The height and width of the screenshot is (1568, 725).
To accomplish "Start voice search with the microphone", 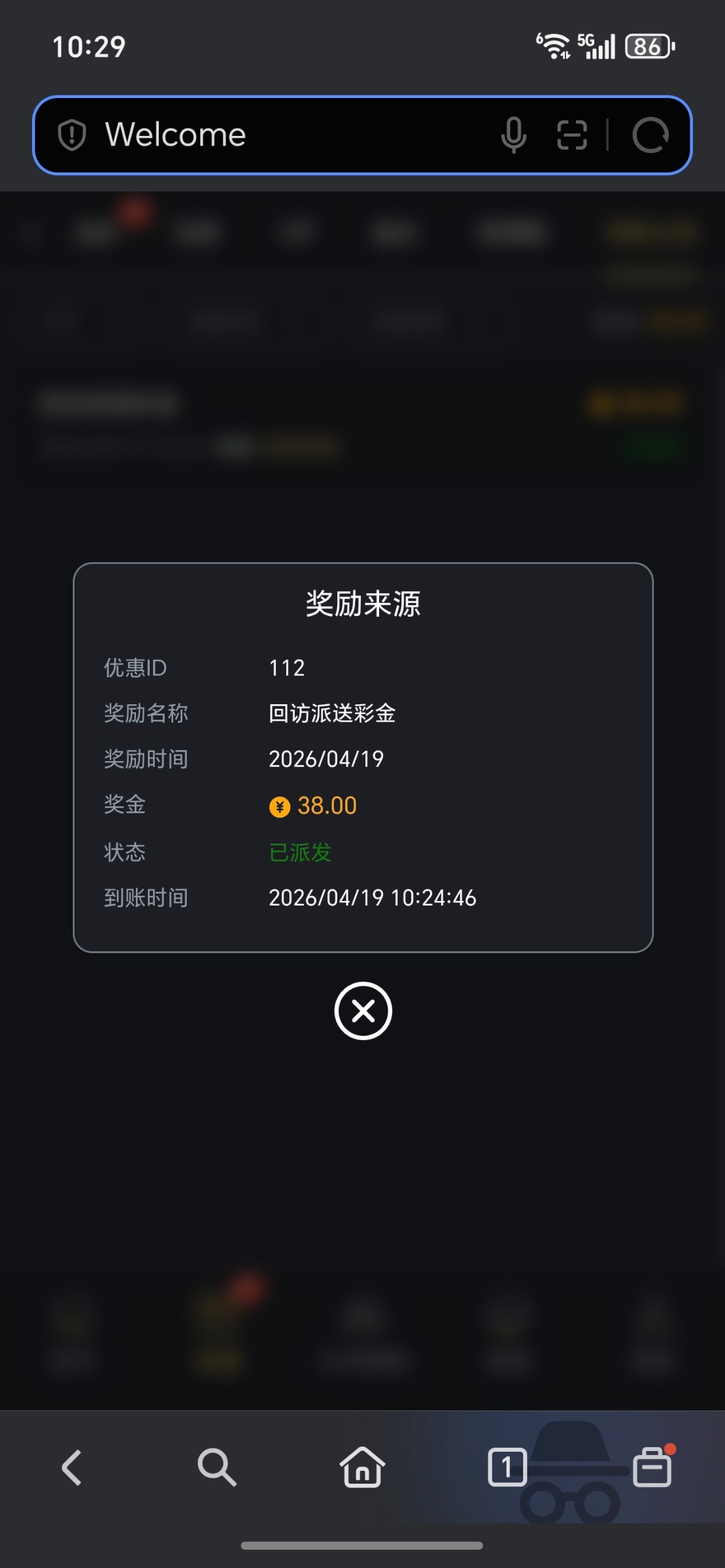I will [513, 135].
